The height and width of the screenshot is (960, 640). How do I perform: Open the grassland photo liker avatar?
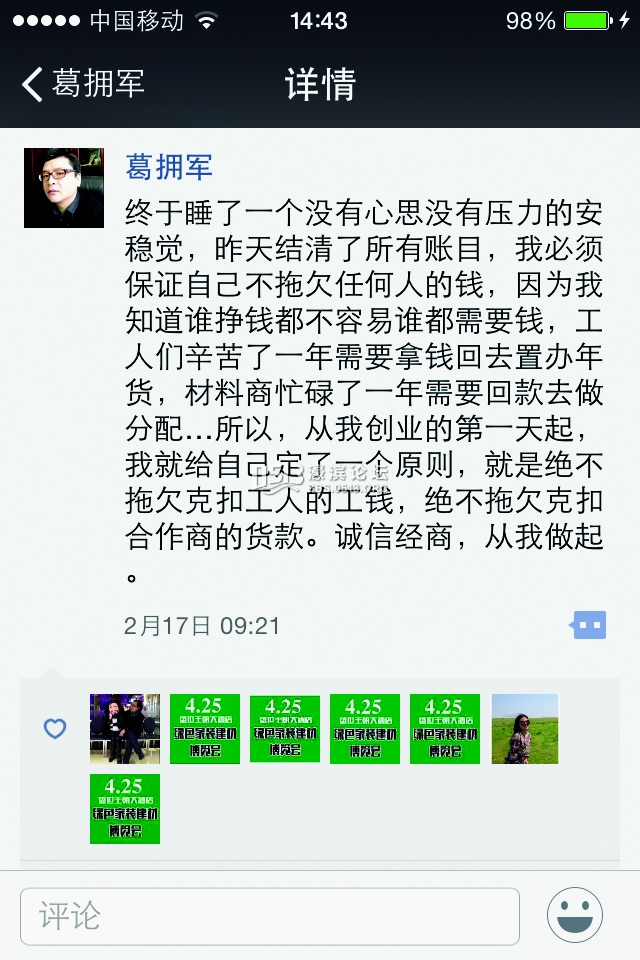coord(525,729)
